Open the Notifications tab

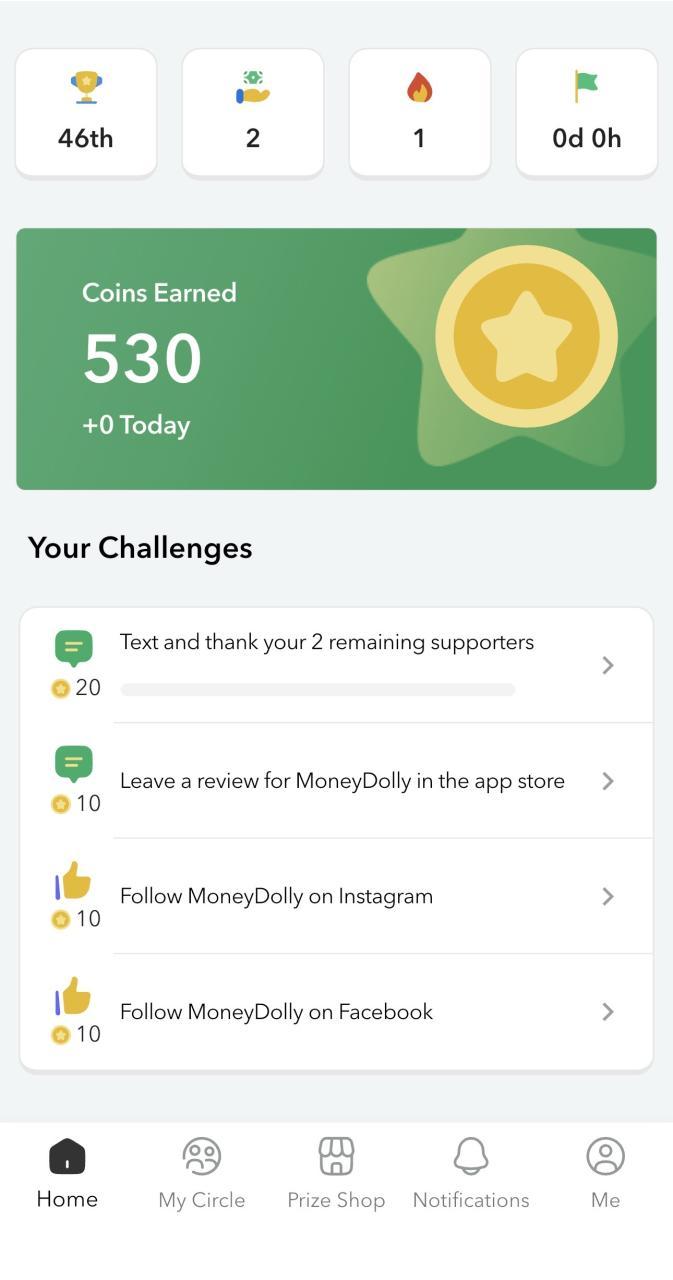pyautogui.click(x=471, y=1173)
